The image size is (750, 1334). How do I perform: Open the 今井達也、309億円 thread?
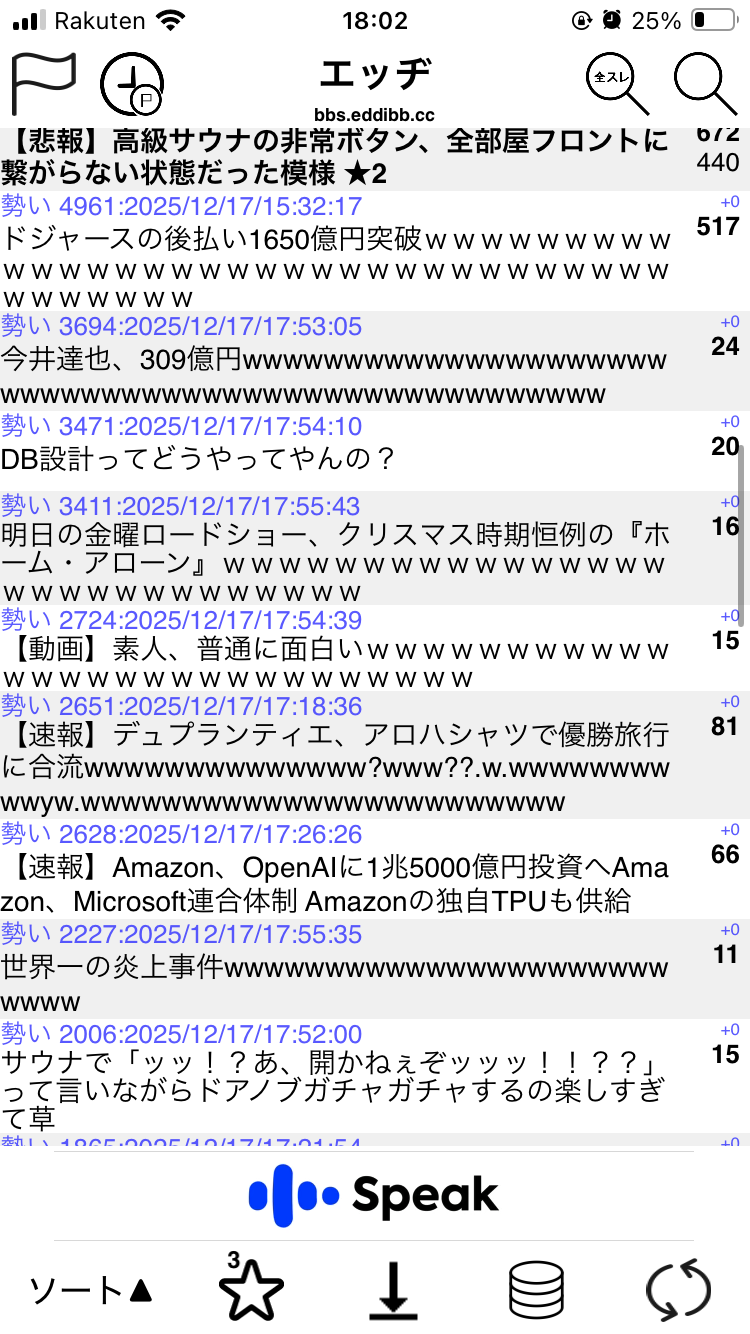pyautogui.click(x=335, y=375)
